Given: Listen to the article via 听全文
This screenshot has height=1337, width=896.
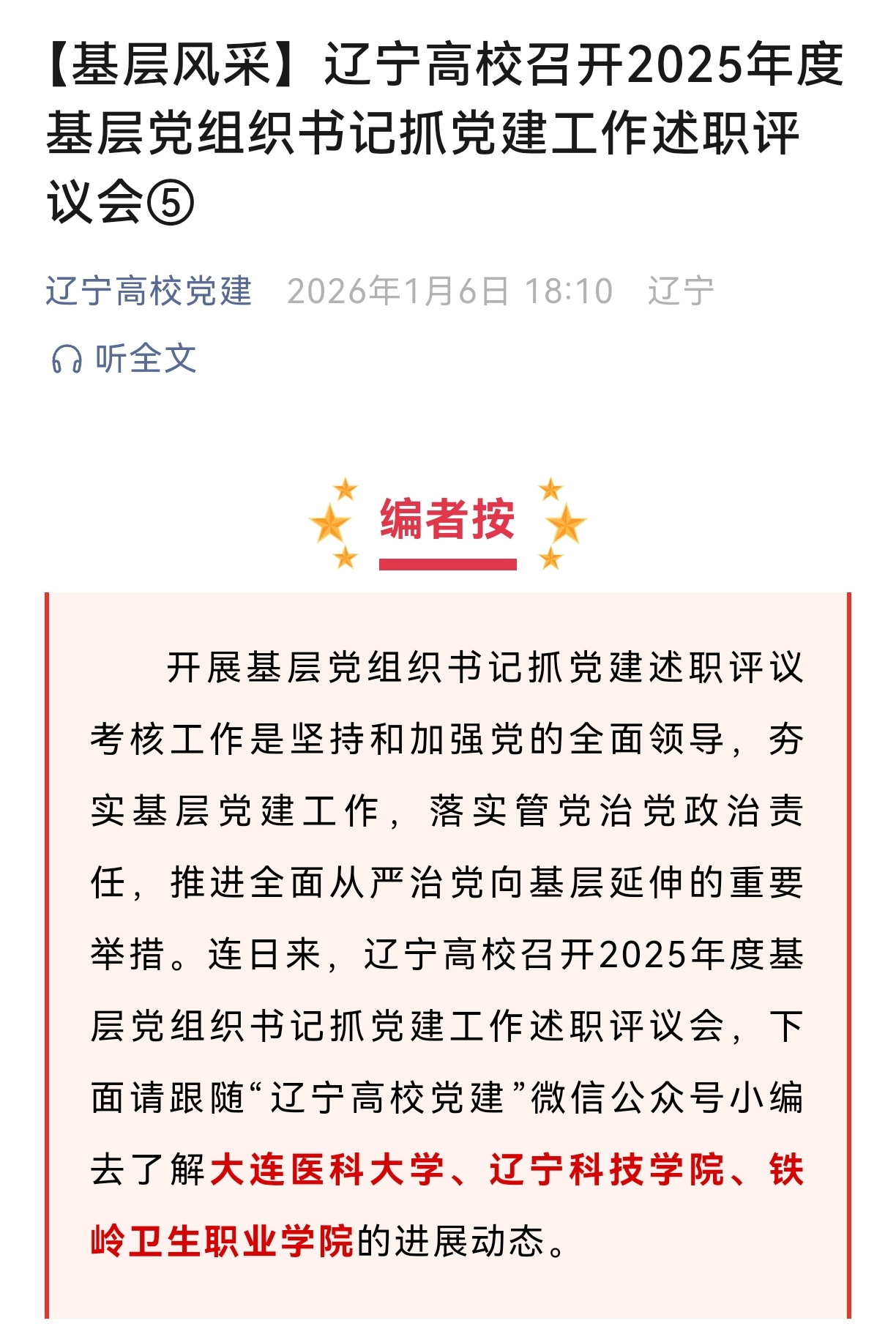Looking at the screenshot, I should (x=124, y=359).
